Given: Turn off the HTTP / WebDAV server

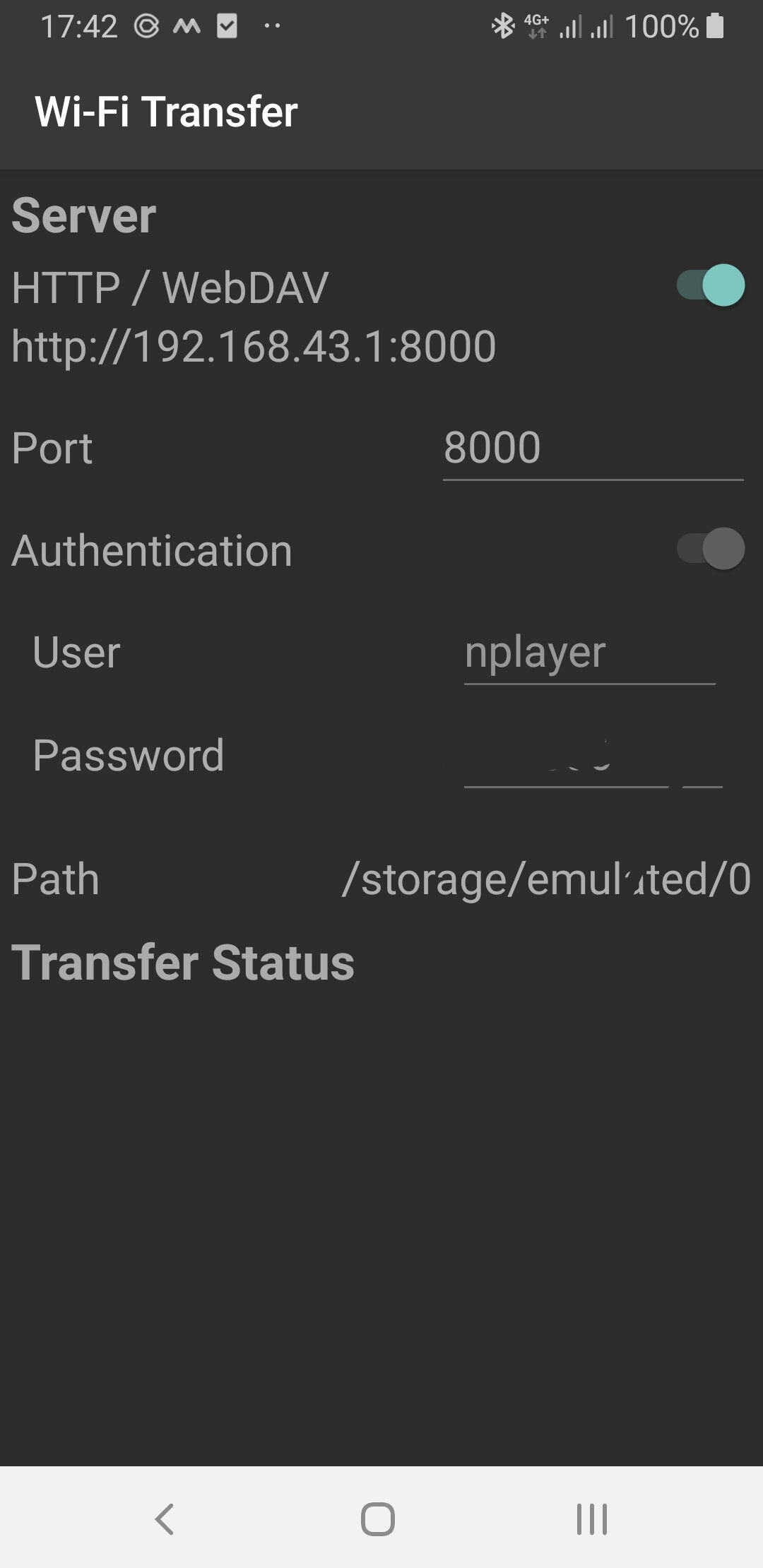Looking at the screenshot, I should click(710, 286).
